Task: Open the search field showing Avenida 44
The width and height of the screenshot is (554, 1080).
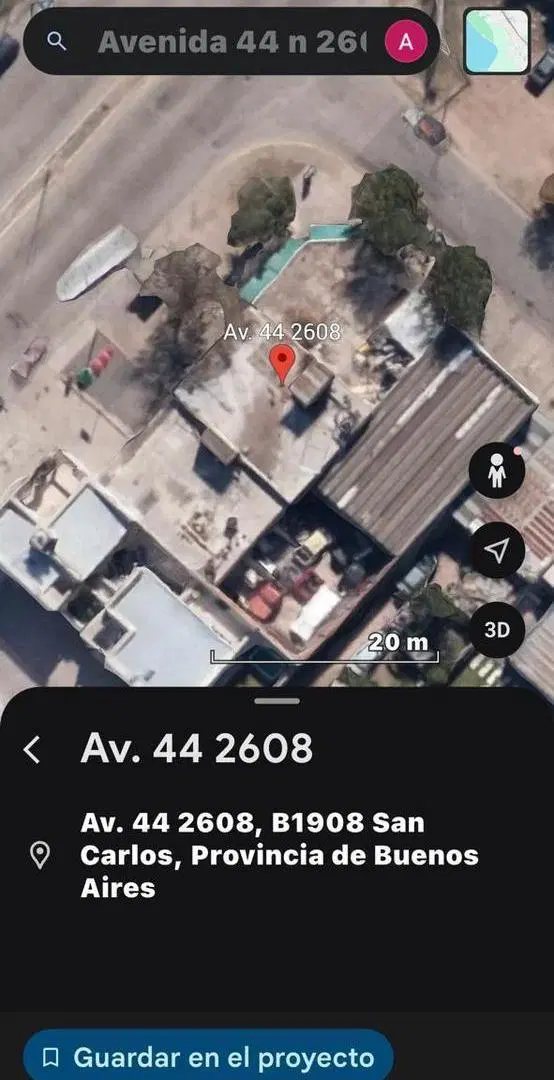Action: point(232,42)
